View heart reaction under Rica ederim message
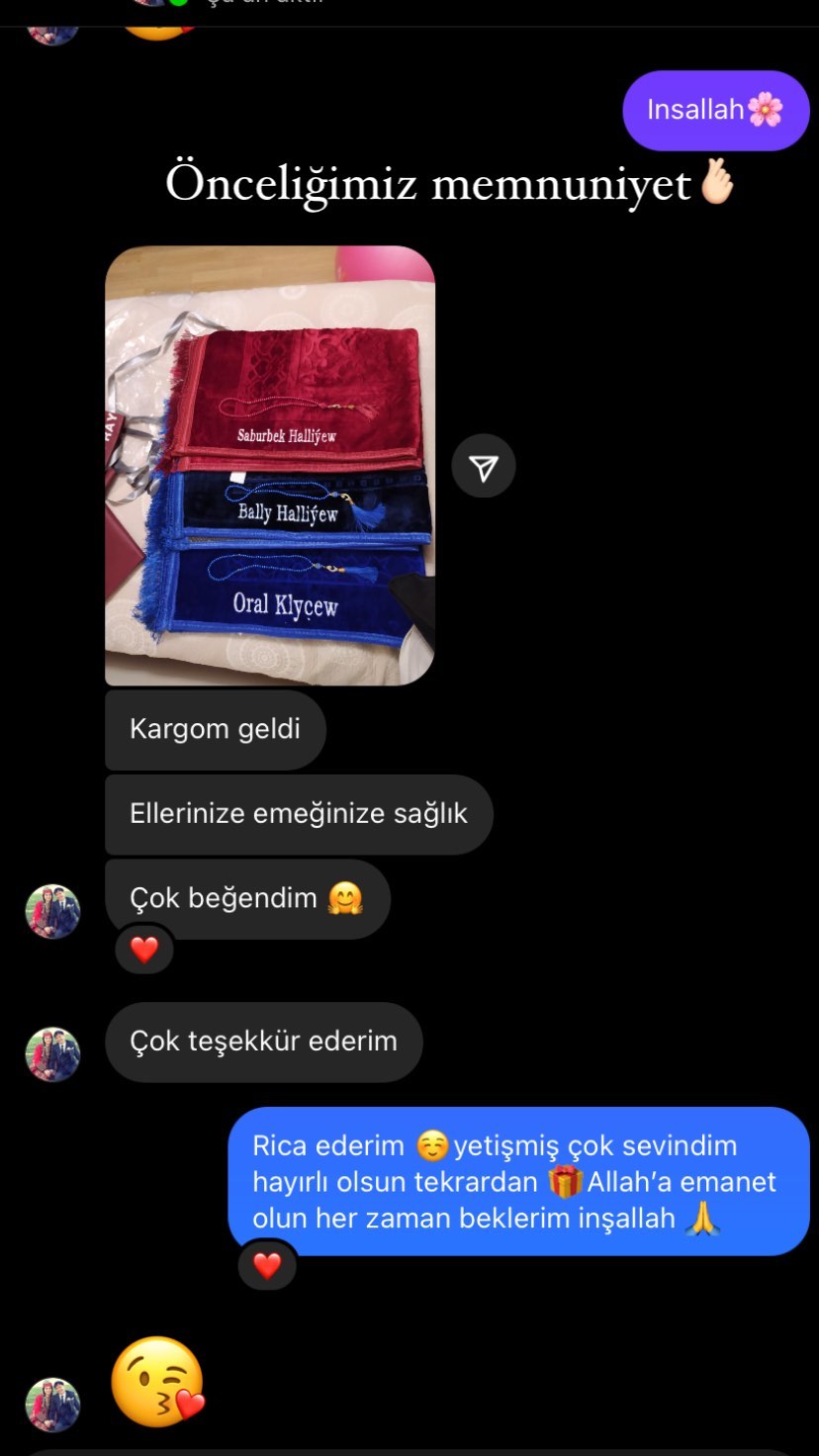819x1456 pixels. pyautogui.click(x=267, y=1265)
